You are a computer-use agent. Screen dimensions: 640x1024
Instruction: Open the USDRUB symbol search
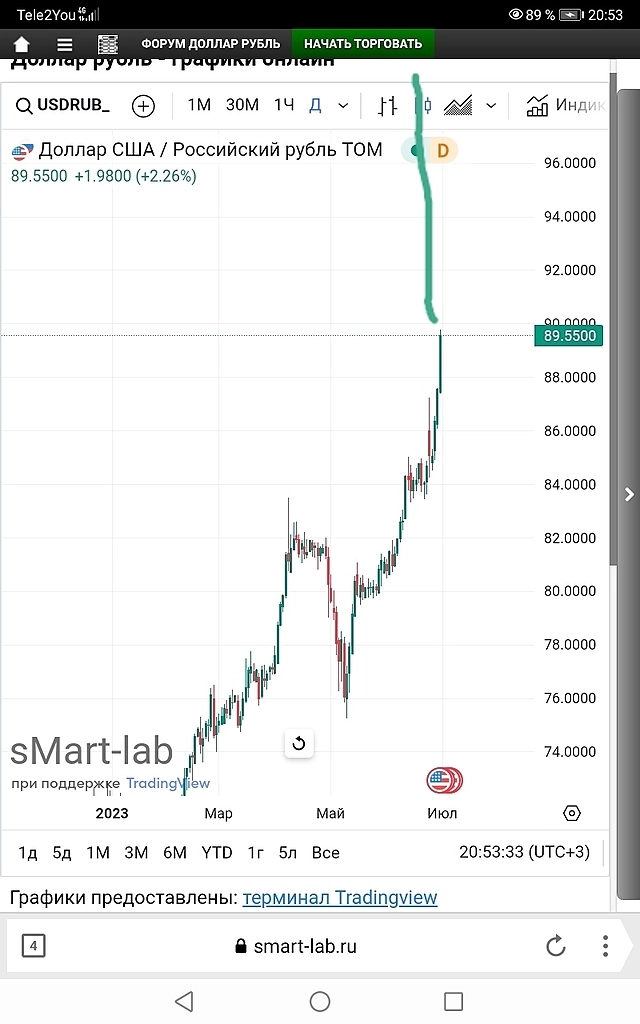coord(64,105)
